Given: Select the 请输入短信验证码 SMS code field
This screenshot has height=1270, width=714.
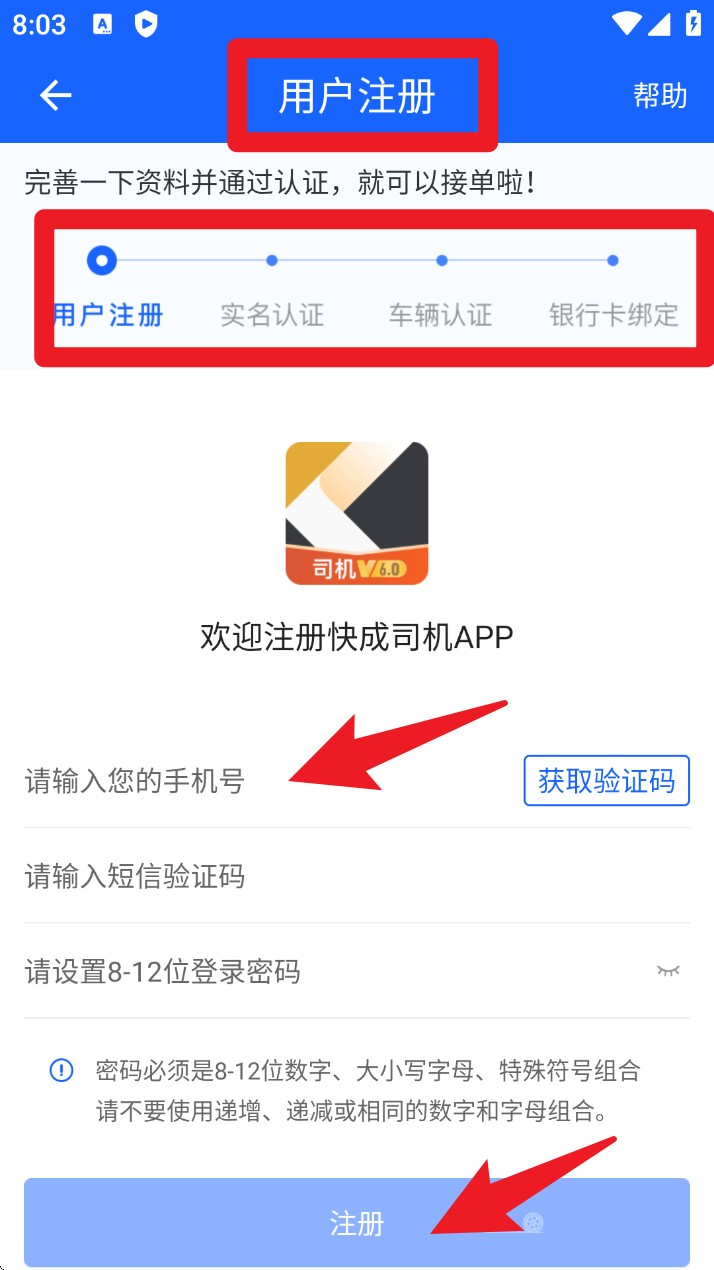Looking at the screenshot, I should (x=300, y=877).
